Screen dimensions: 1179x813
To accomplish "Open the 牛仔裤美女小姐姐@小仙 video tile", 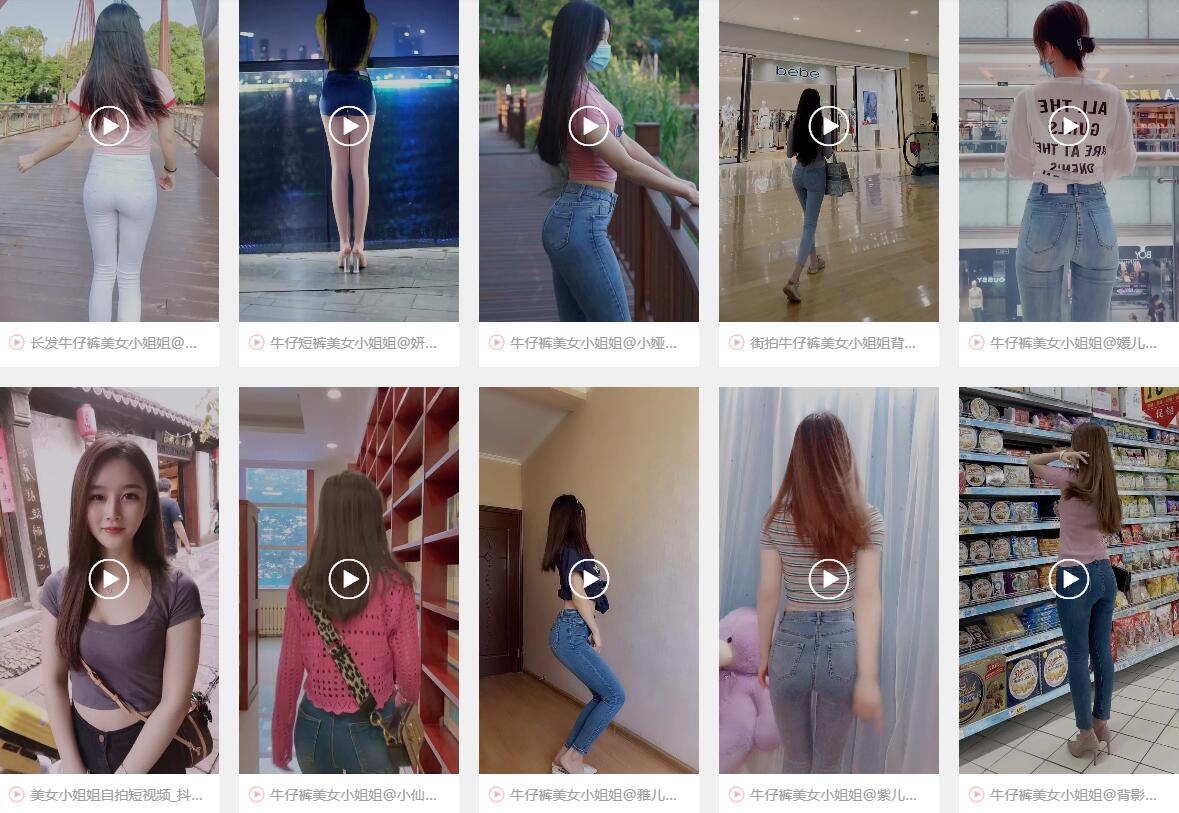I will coord(349,579).
